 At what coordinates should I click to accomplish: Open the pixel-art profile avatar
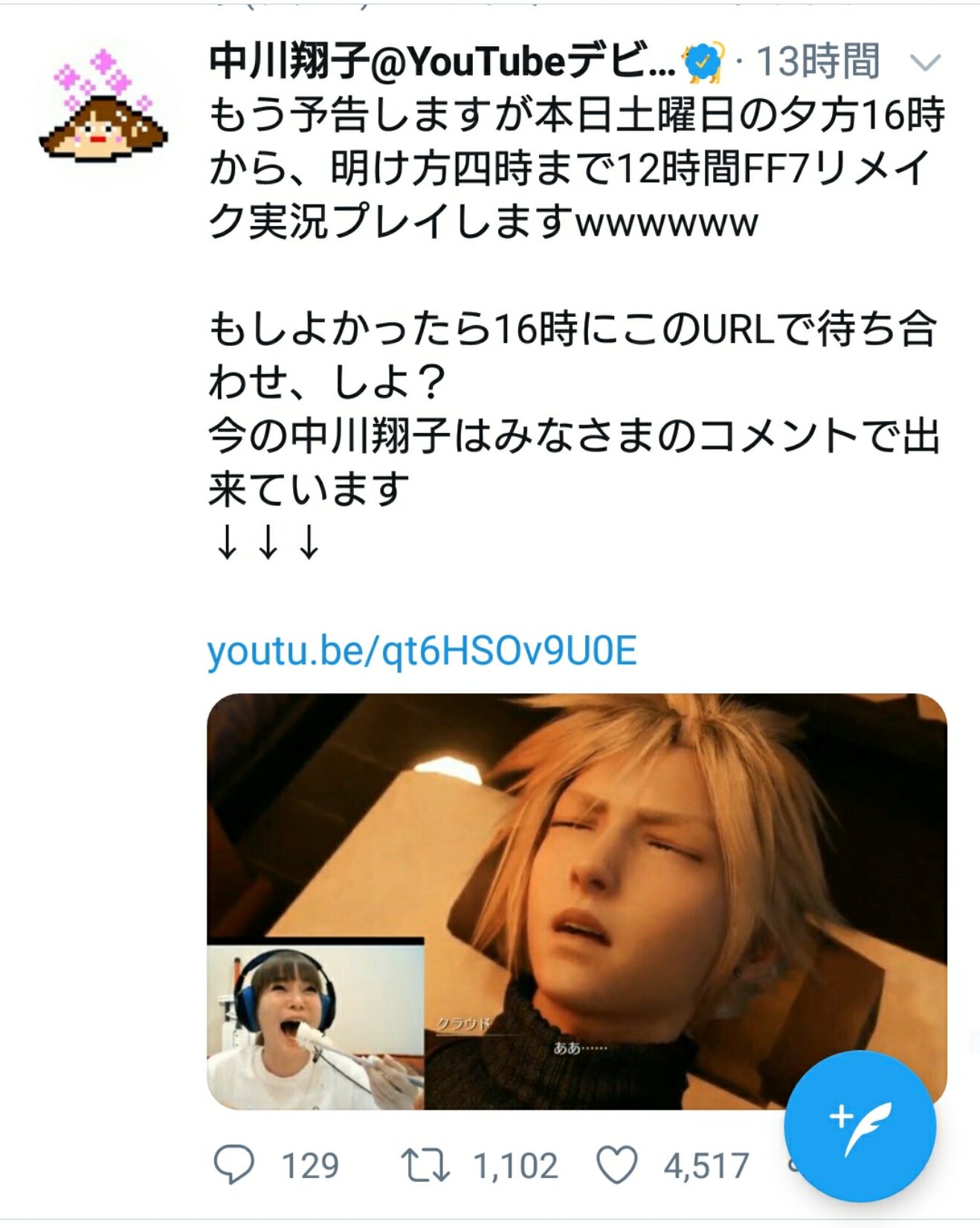tap(104, 106)
